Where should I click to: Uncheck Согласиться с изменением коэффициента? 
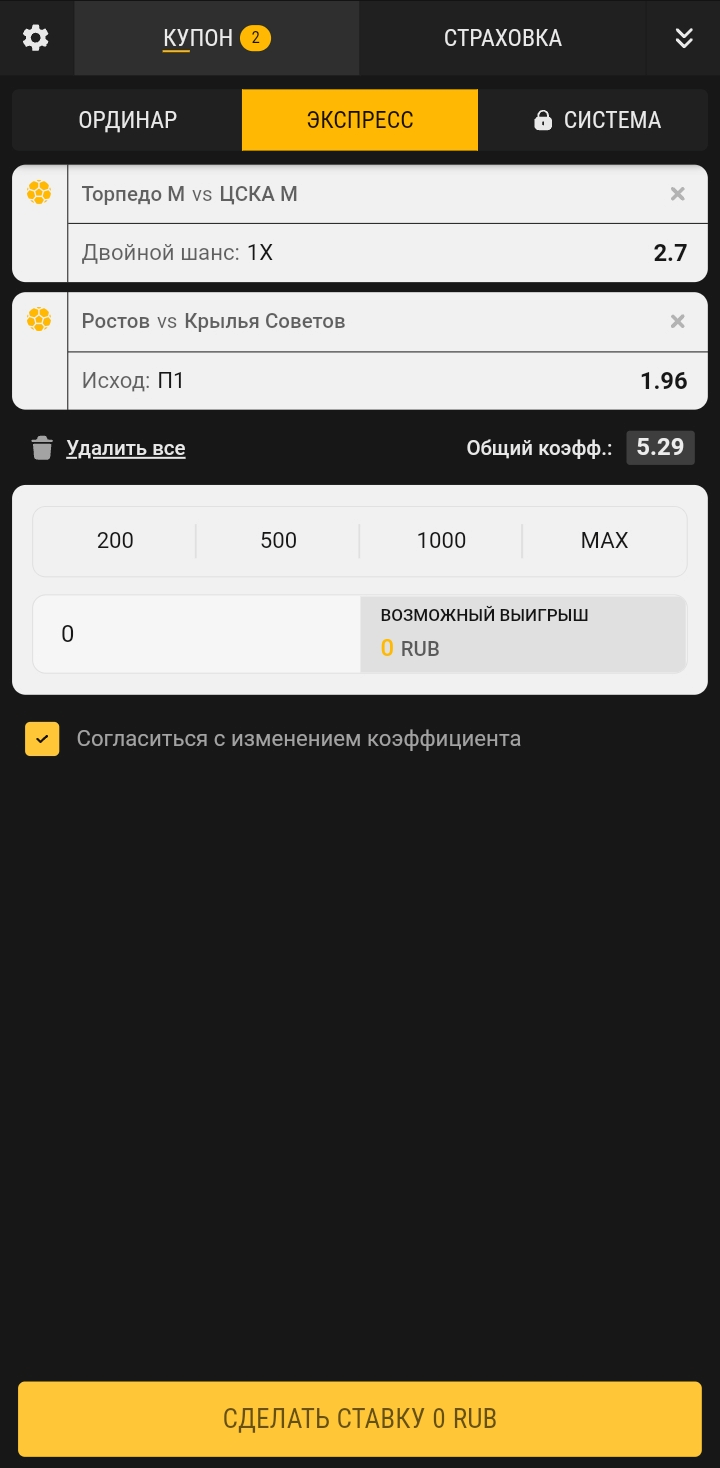42,739
